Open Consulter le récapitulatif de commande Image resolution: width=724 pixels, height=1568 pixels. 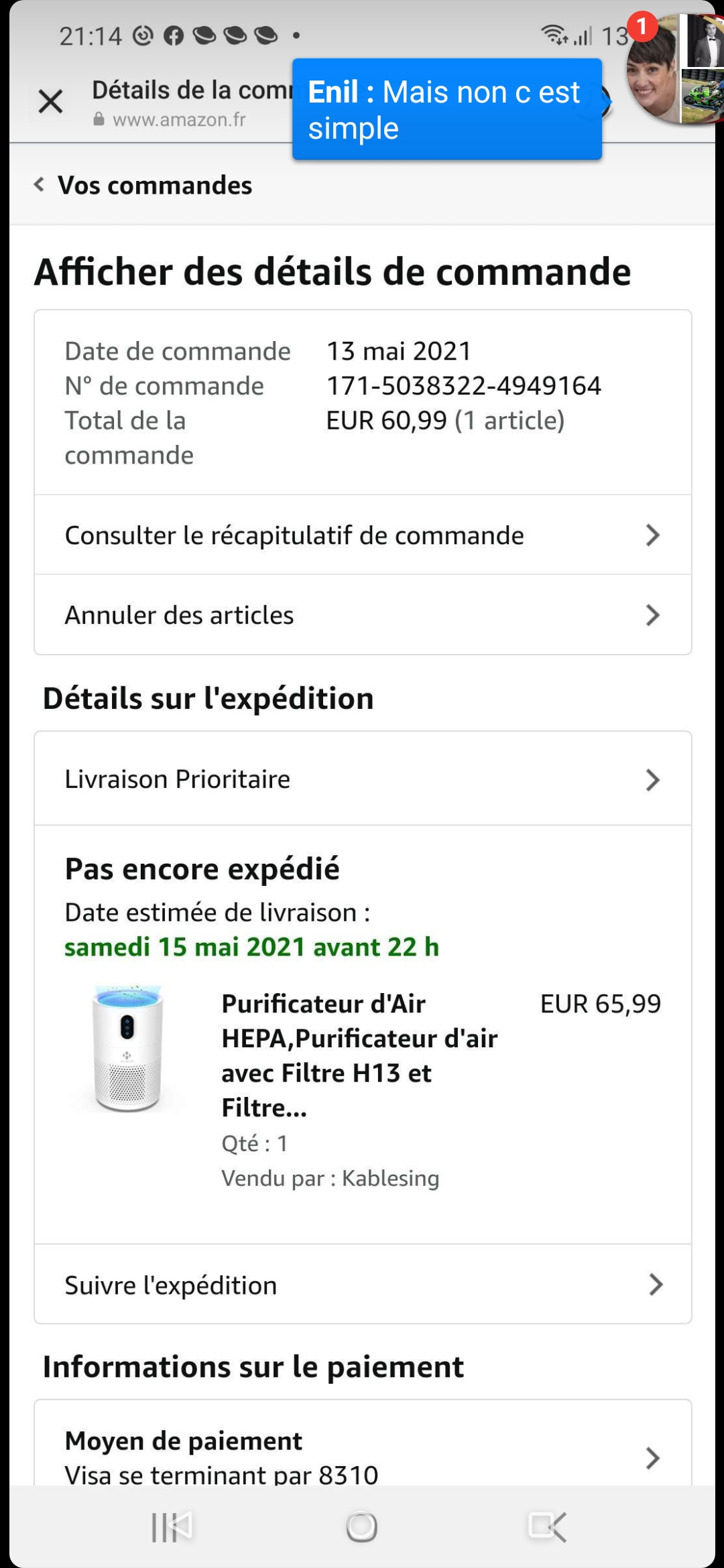(362, 535)
